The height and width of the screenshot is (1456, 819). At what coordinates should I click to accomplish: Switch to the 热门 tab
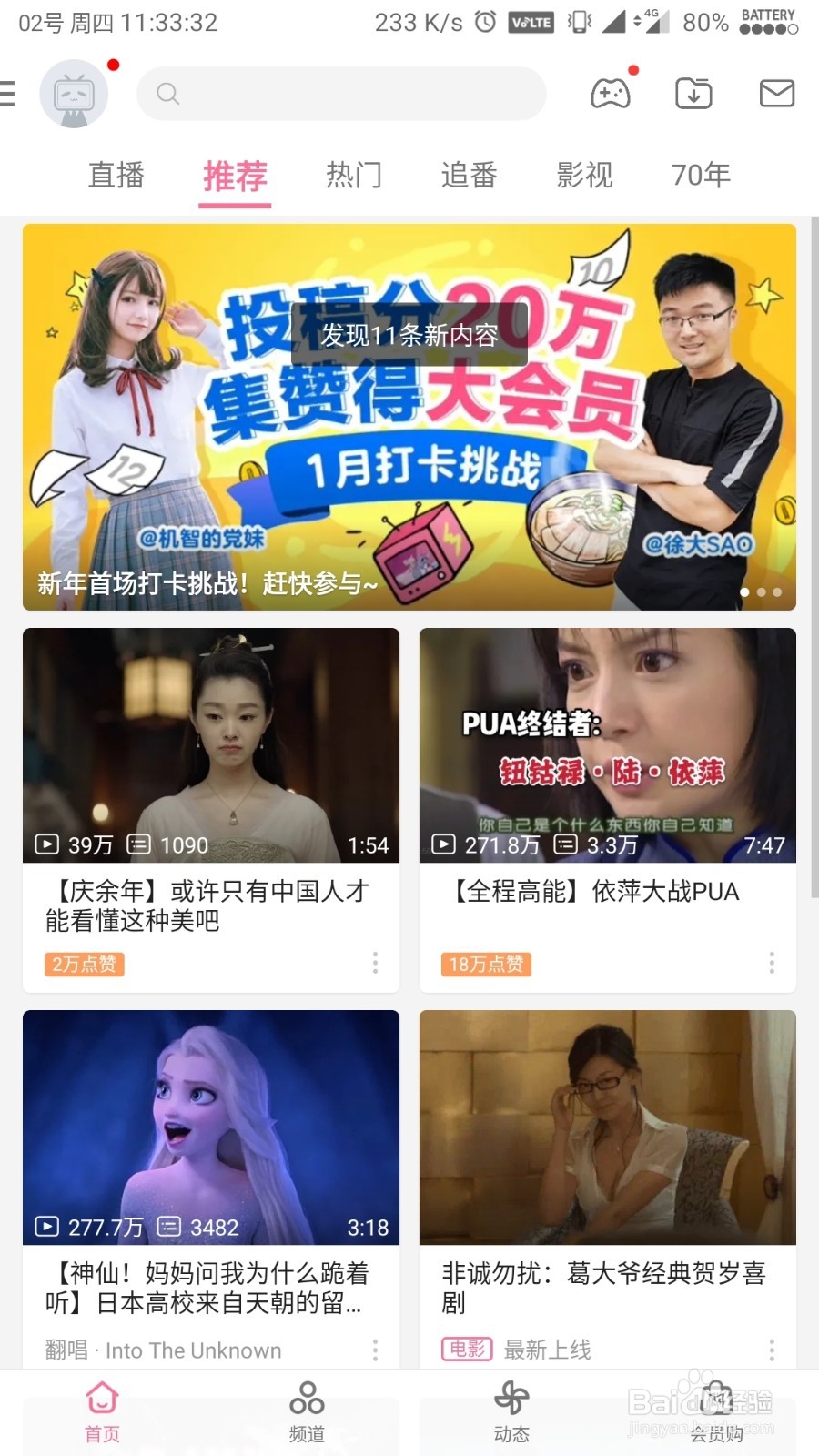[354, 176]
